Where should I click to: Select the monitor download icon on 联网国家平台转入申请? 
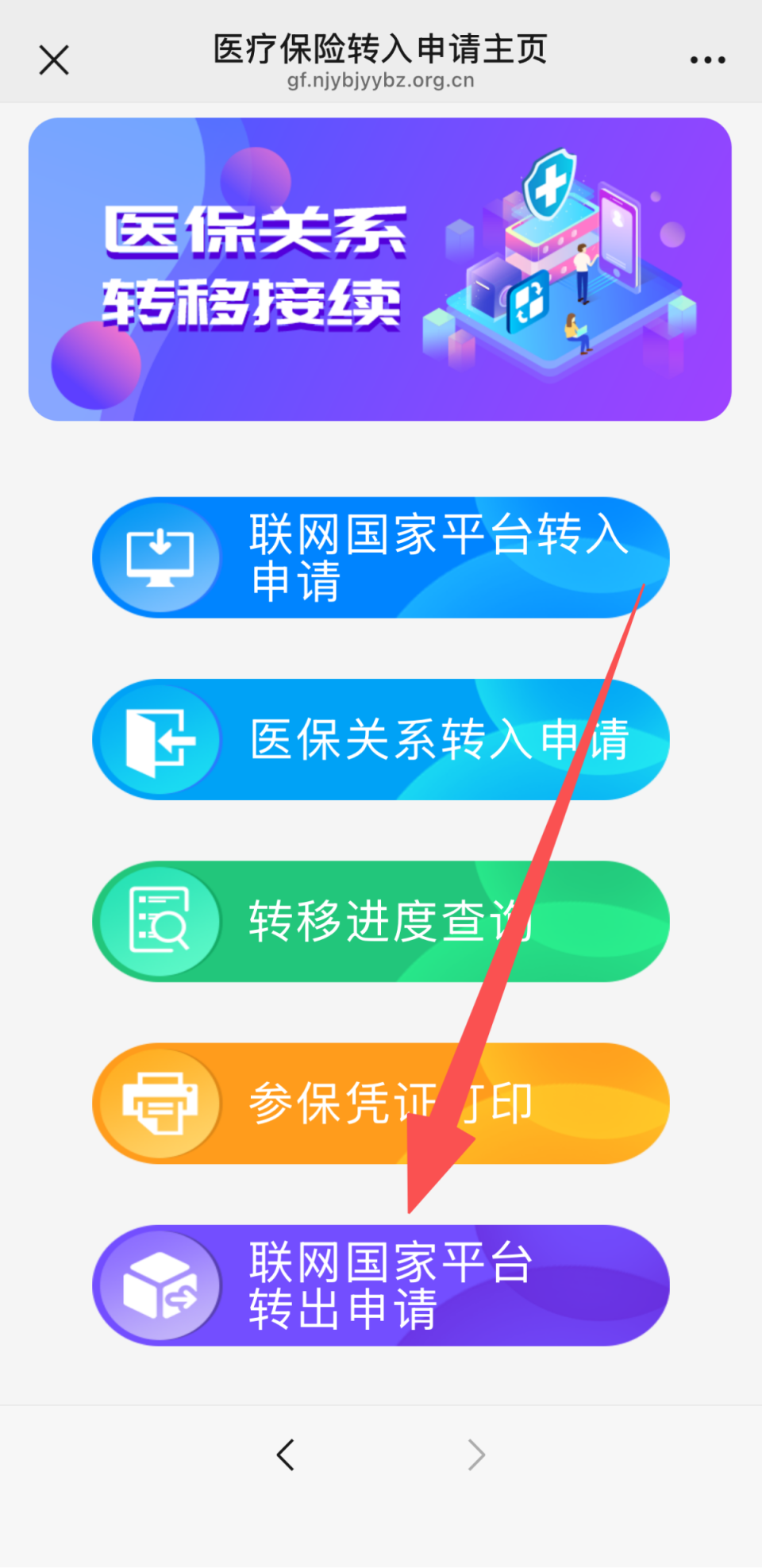159,556
